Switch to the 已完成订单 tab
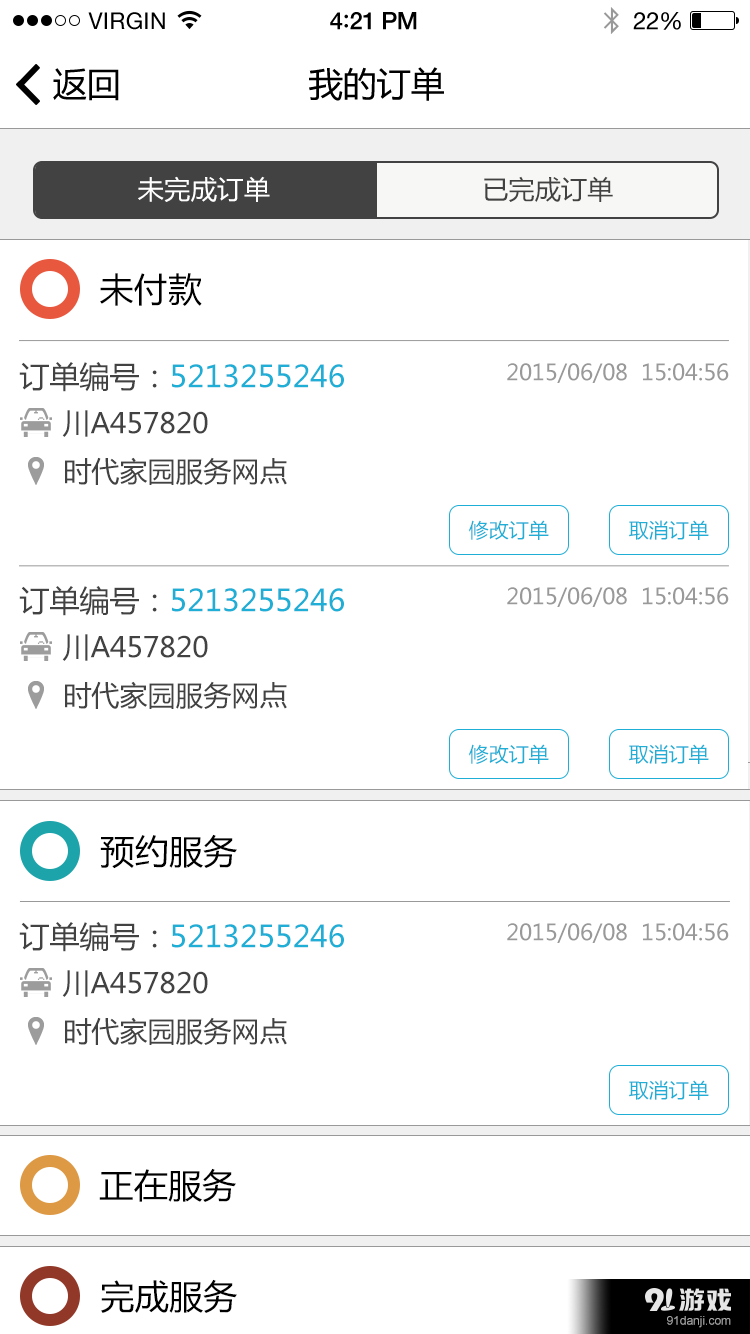Image resolution: width=750 pixels, height=1334 pixels. click(x=547, y=190)
